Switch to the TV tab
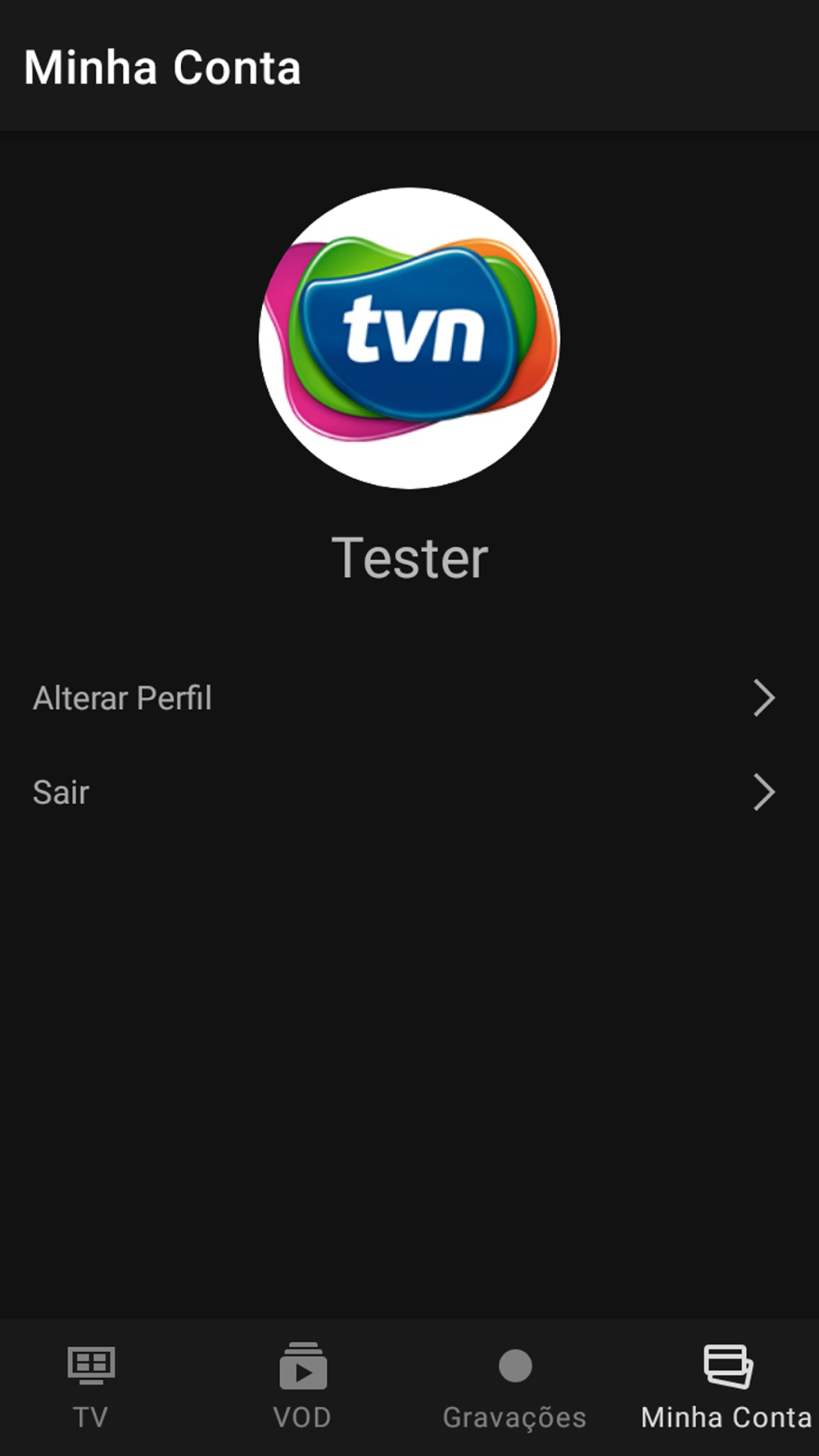This screenshot has height=1456, width=819. (91, 1386)
